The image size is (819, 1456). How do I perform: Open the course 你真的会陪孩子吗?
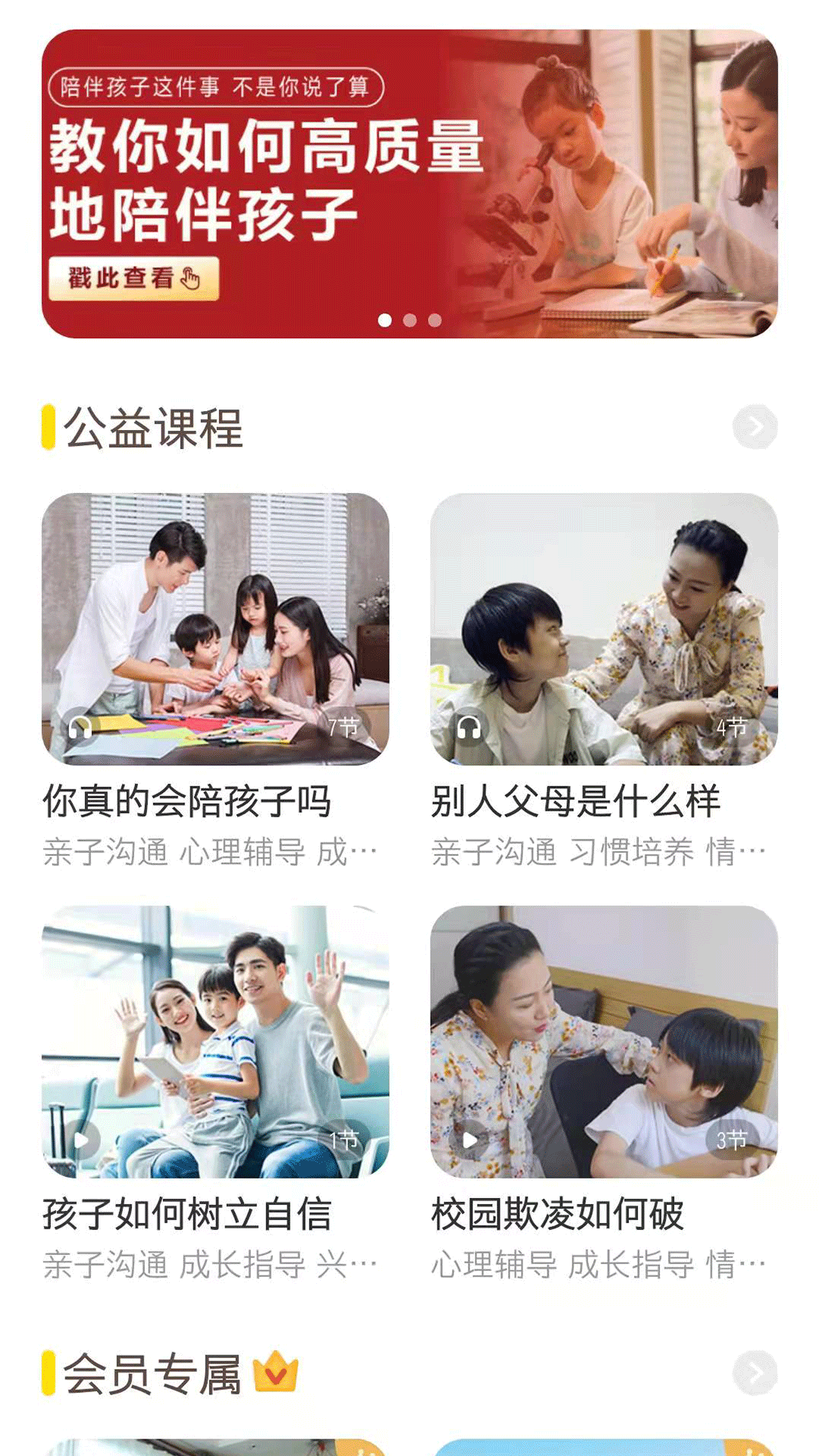click(215, 629)
